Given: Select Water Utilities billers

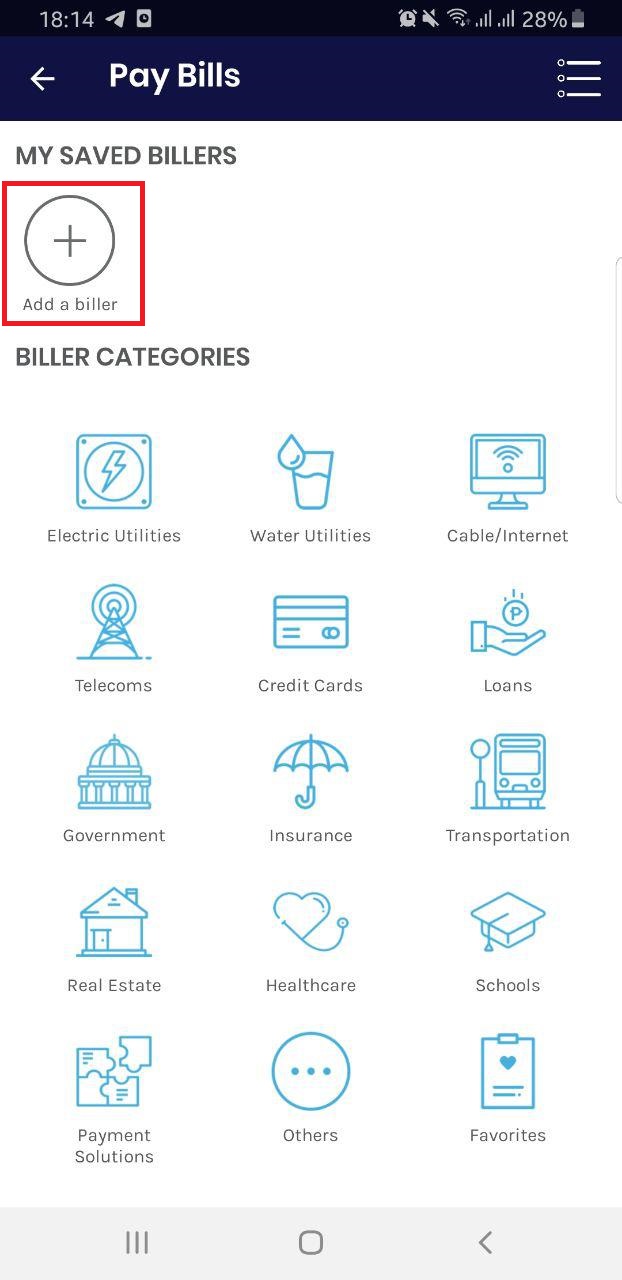Looking at the screenshot, I should click(x=311, y=489).
